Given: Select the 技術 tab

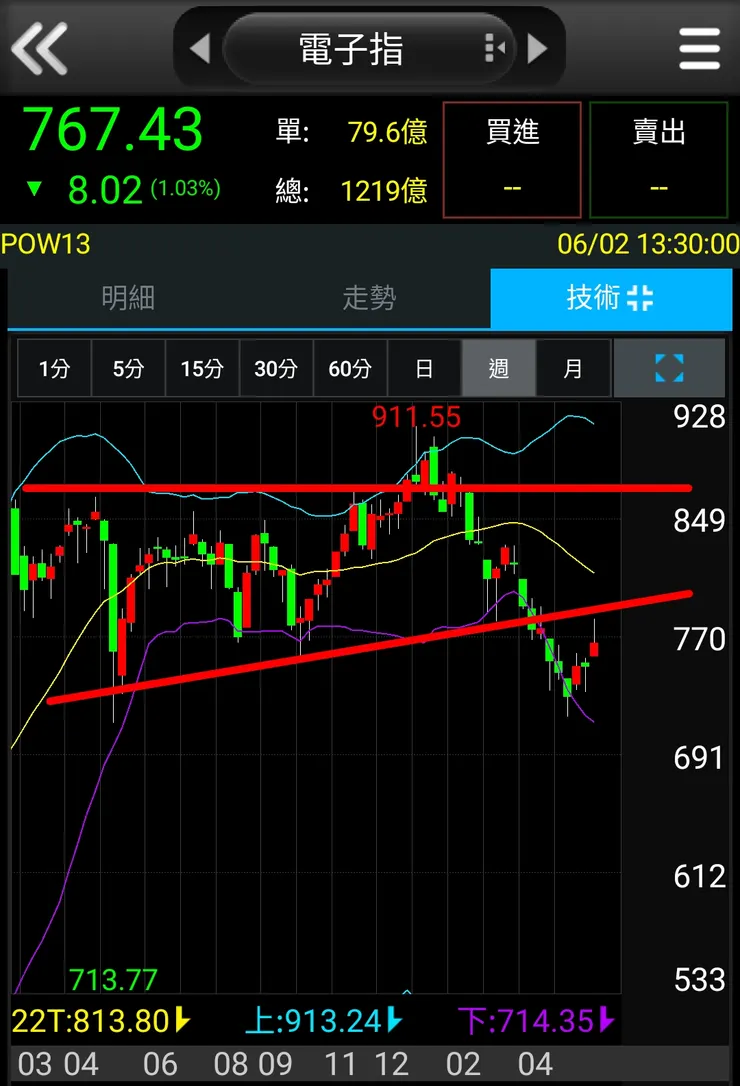Looking at the screenshot, I should (x=610, y=298).
